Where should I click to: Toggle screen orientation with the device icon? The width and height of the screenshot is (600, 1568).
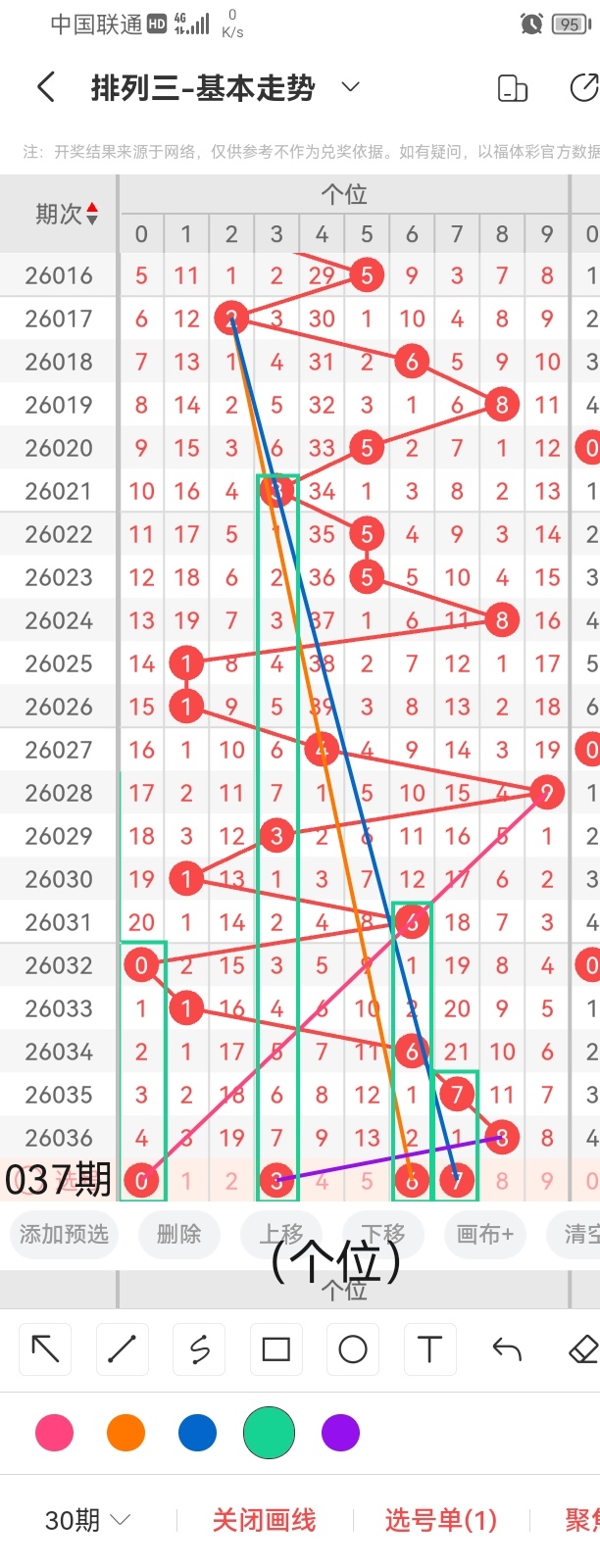(513, 88)
